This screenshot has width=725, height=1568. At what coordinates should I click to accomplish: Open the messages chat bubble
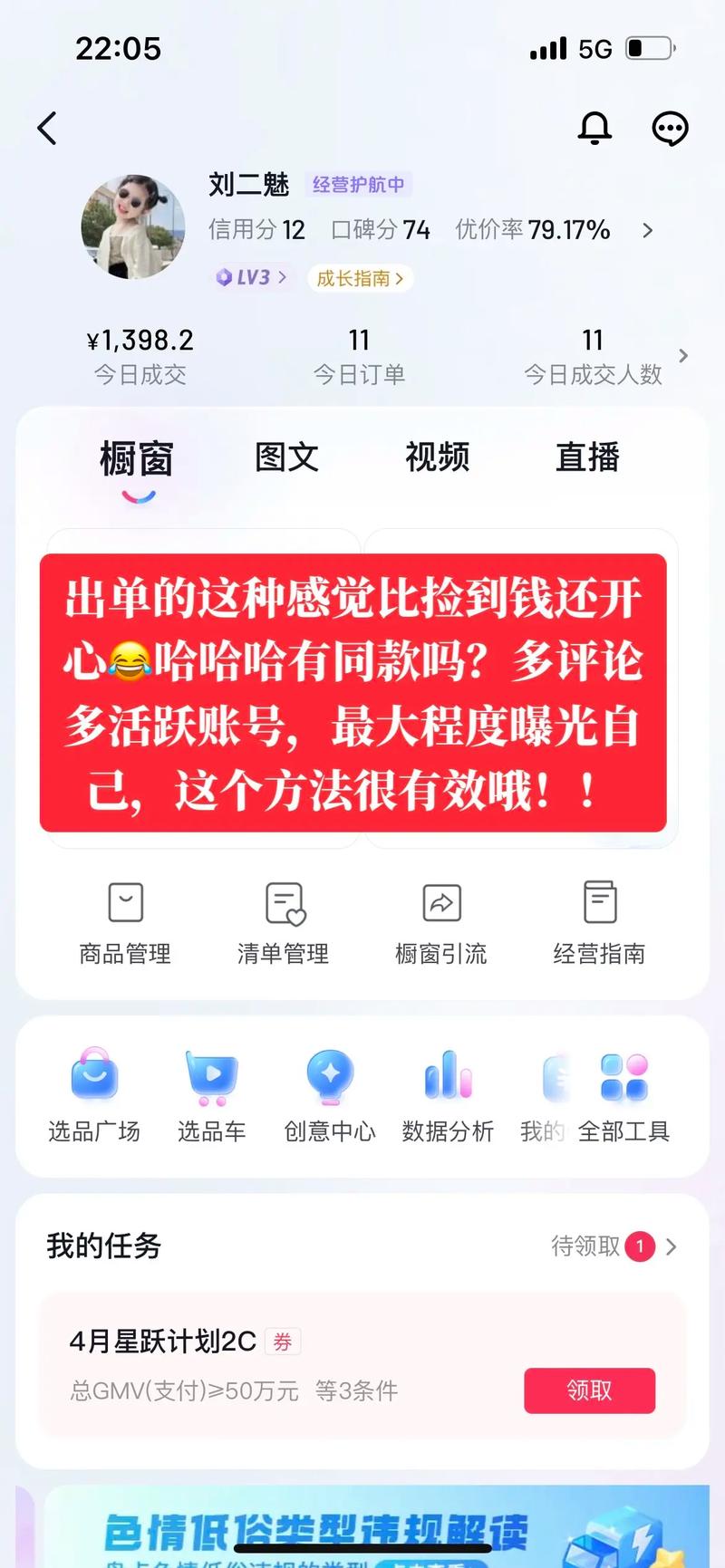coord(670,129)
